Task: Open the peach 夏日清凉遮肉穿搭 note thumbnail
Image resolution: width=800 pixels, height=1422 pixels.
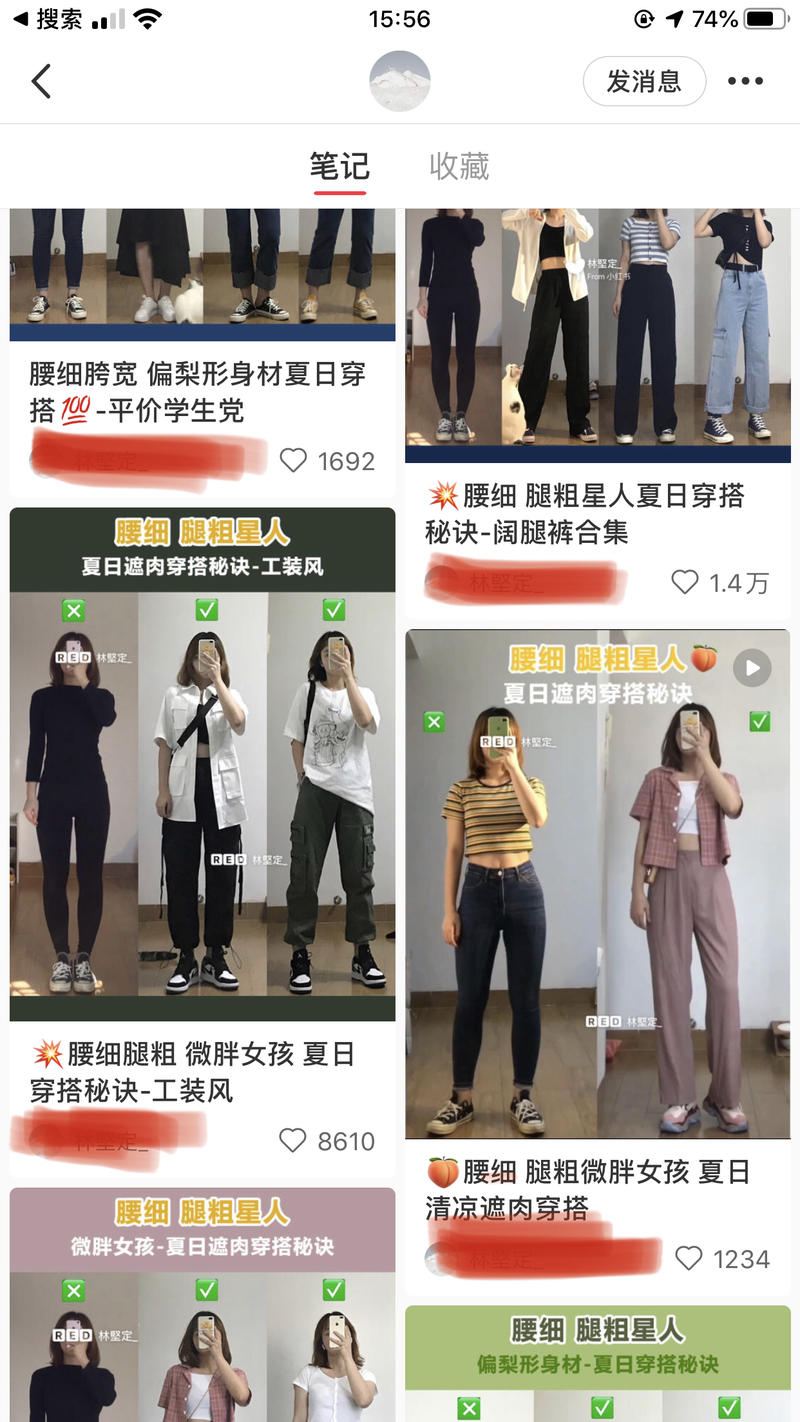Action: 598,880
